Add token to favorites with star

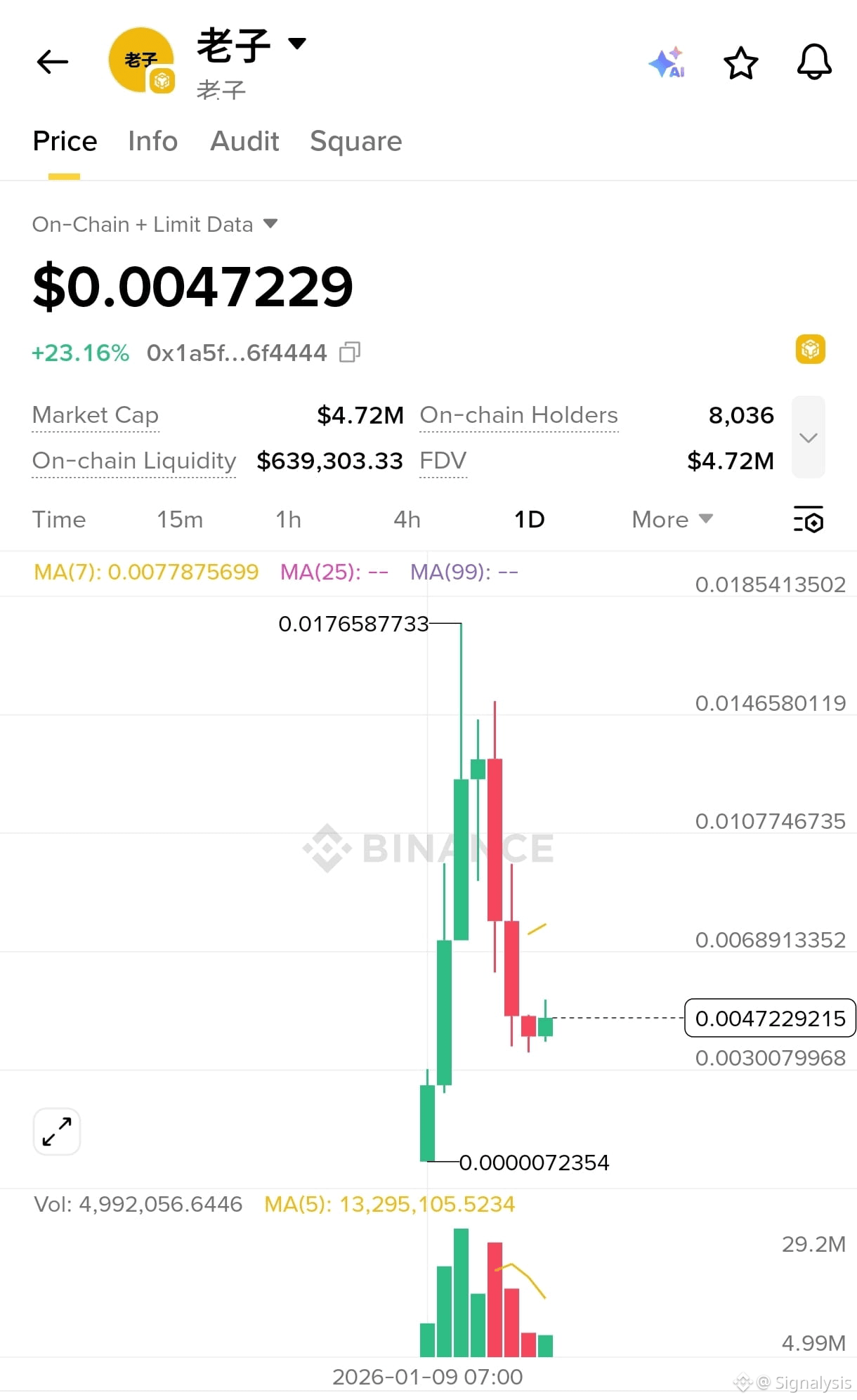[x=740, y=63]
